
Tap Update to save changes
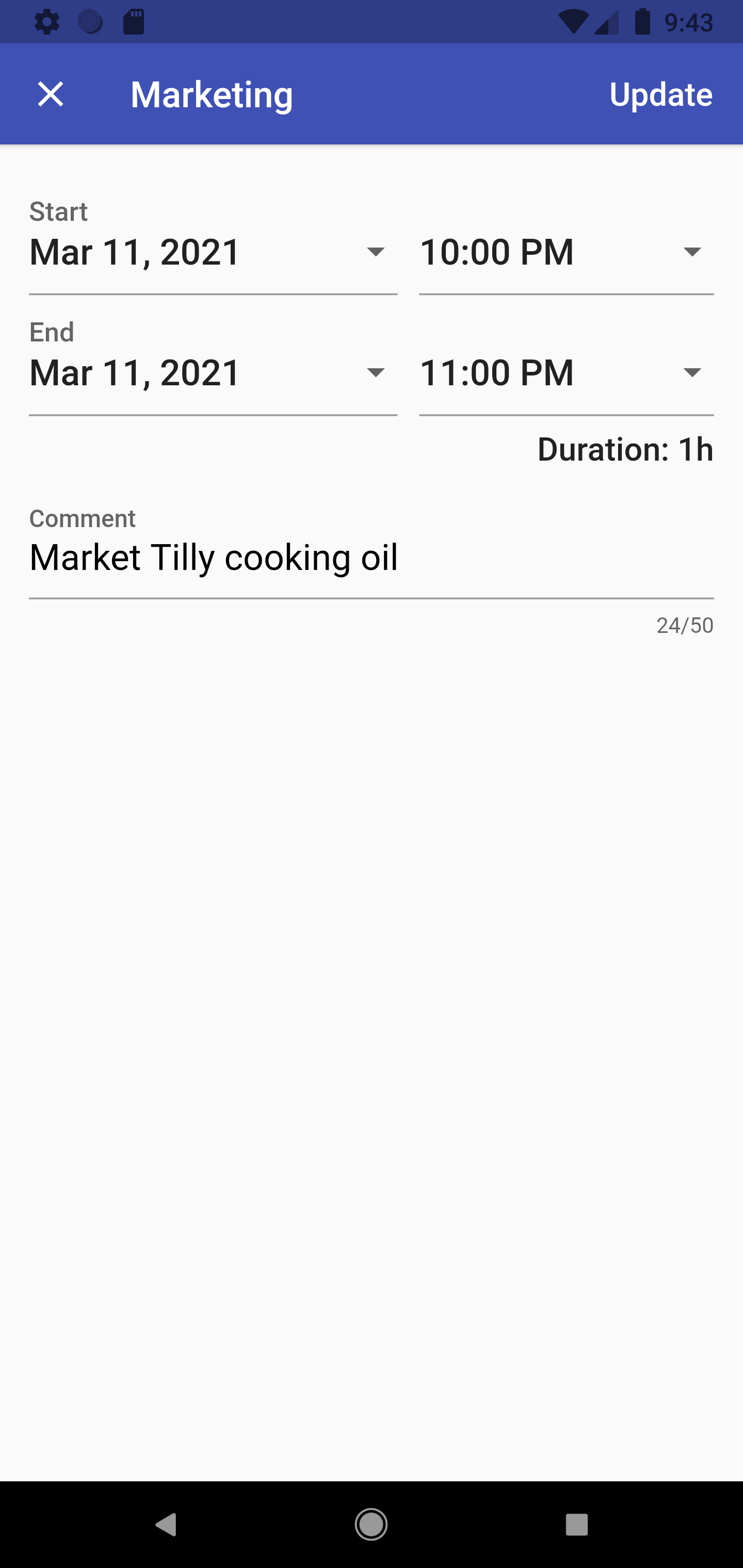pos(661,94)
